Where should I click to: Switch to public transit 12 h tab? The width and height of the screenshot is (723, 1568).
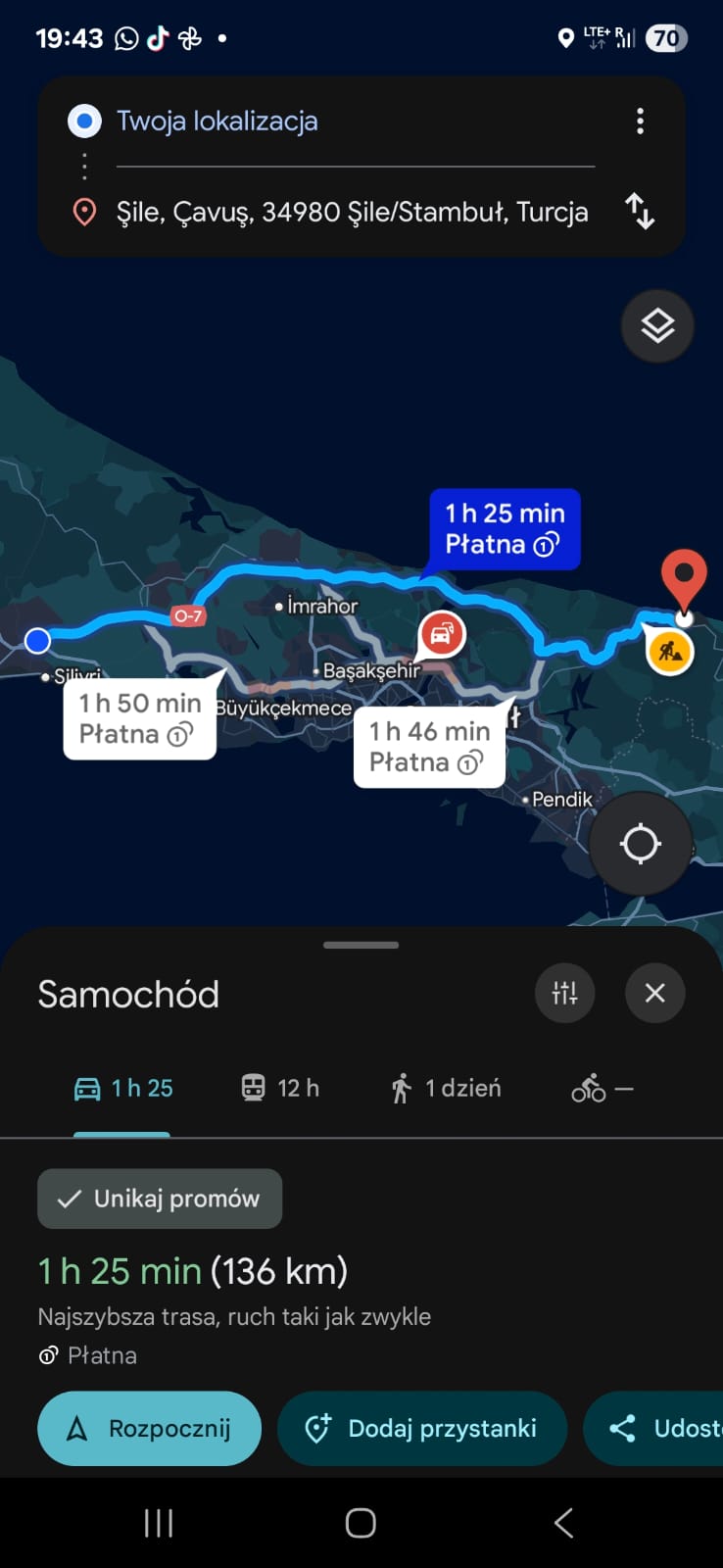pos(280,1088)
